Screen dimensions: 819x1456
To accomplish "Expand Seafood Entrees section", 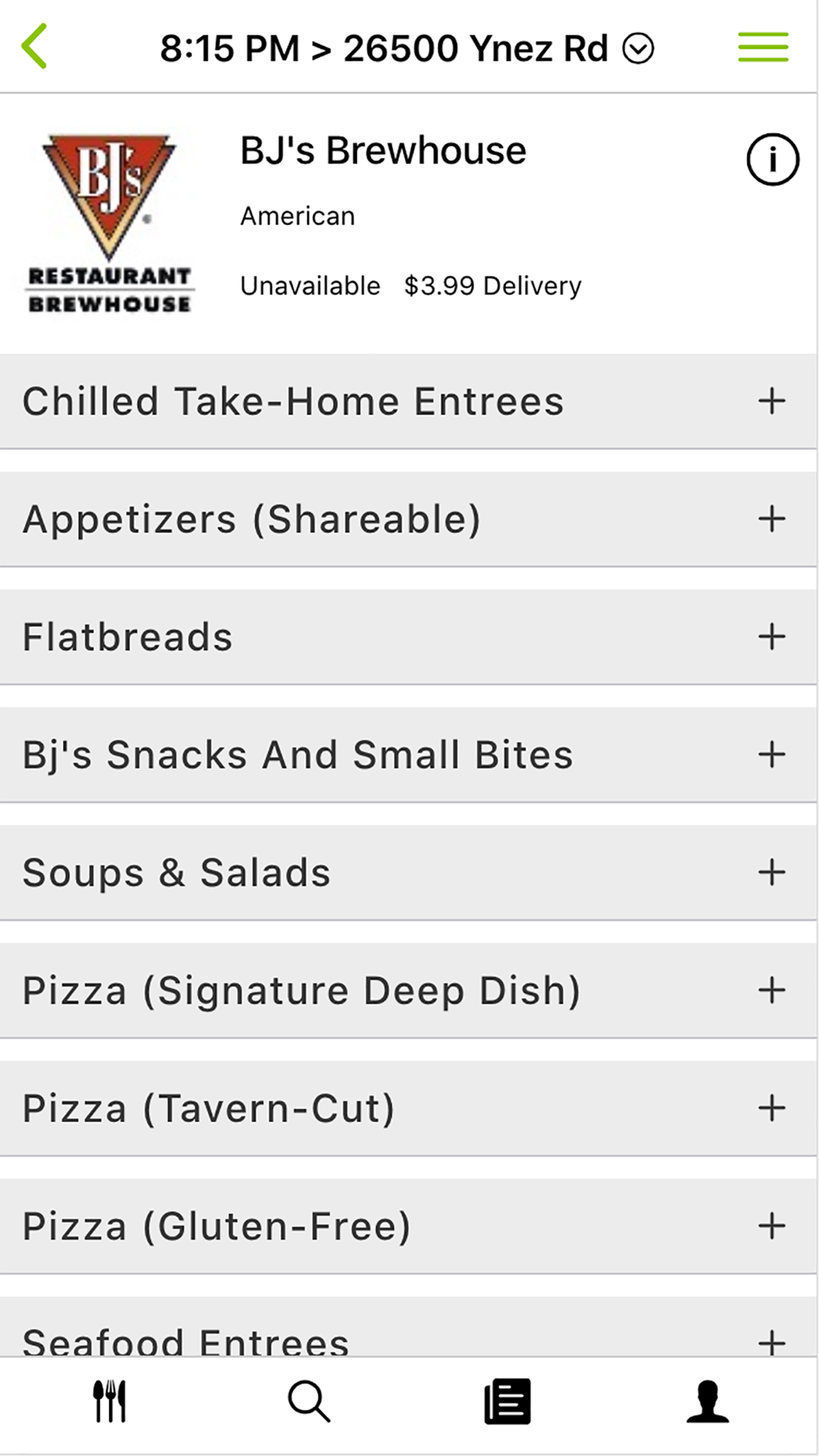I will pyautogui.click(x=408, y=1327).
